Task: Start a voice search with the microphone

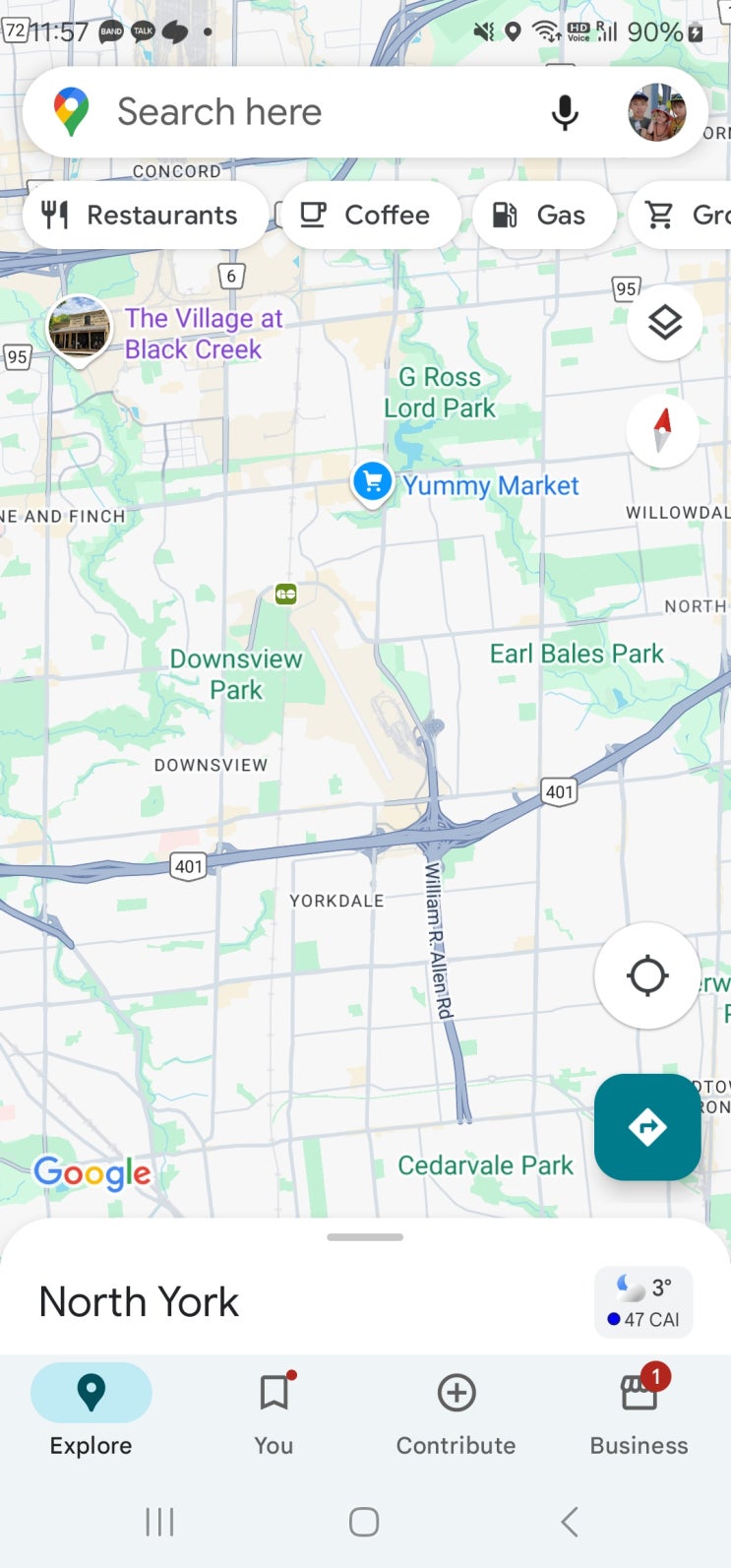Action: tap(565, 112)
